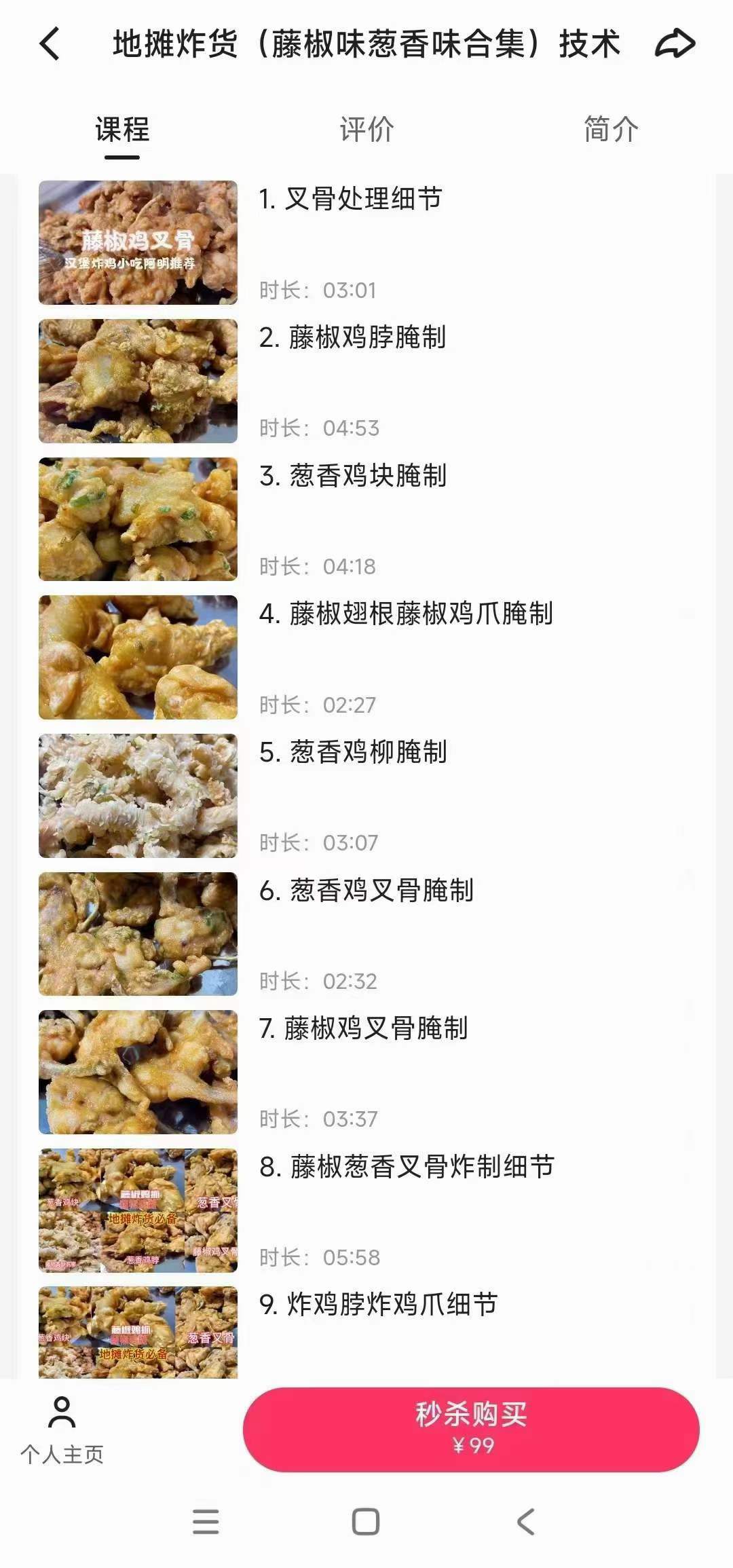Switch to the 评价 tab
This screenshot has height=1568, width=733.
364,131
